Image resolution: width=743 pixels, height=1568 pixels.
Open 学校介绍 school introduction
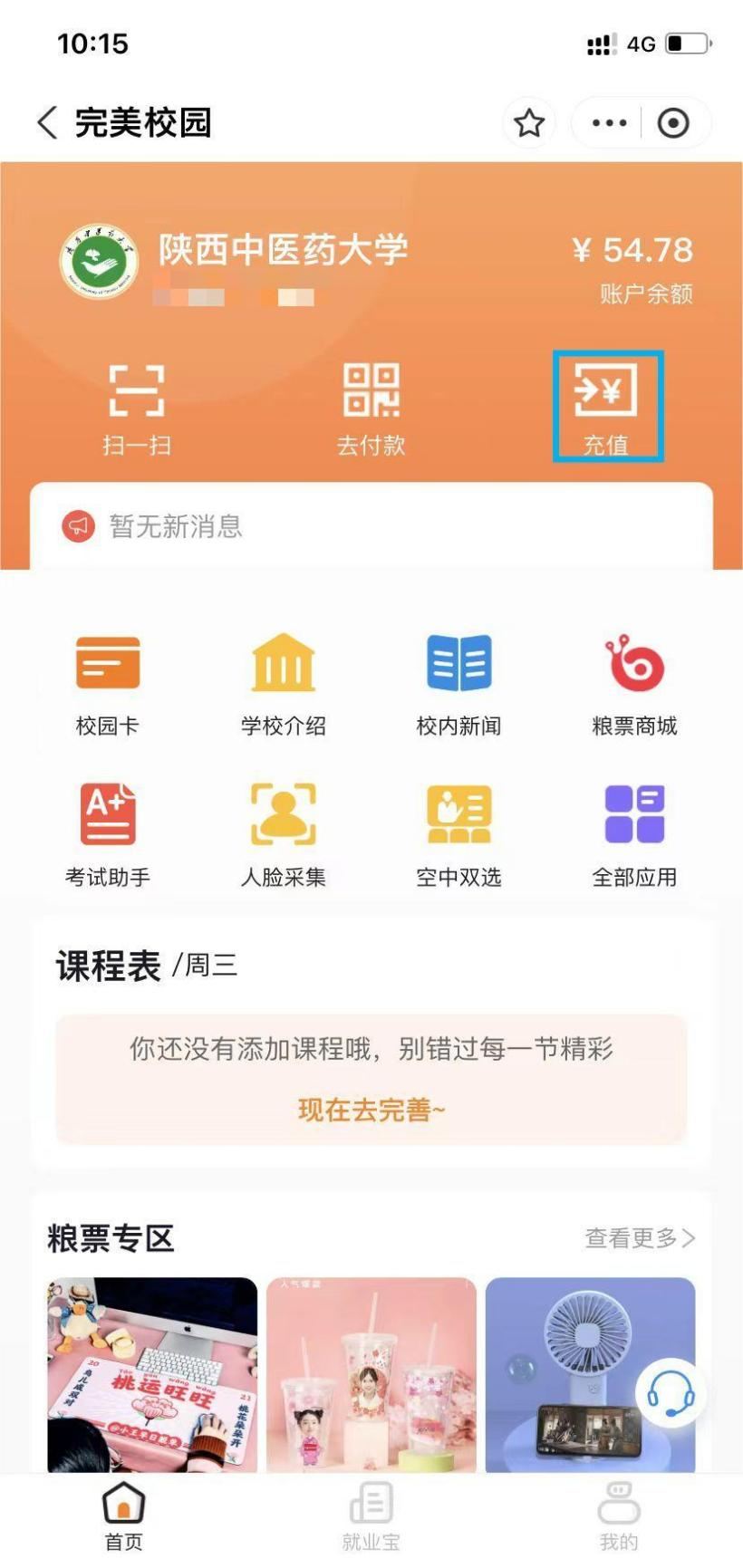284,686
